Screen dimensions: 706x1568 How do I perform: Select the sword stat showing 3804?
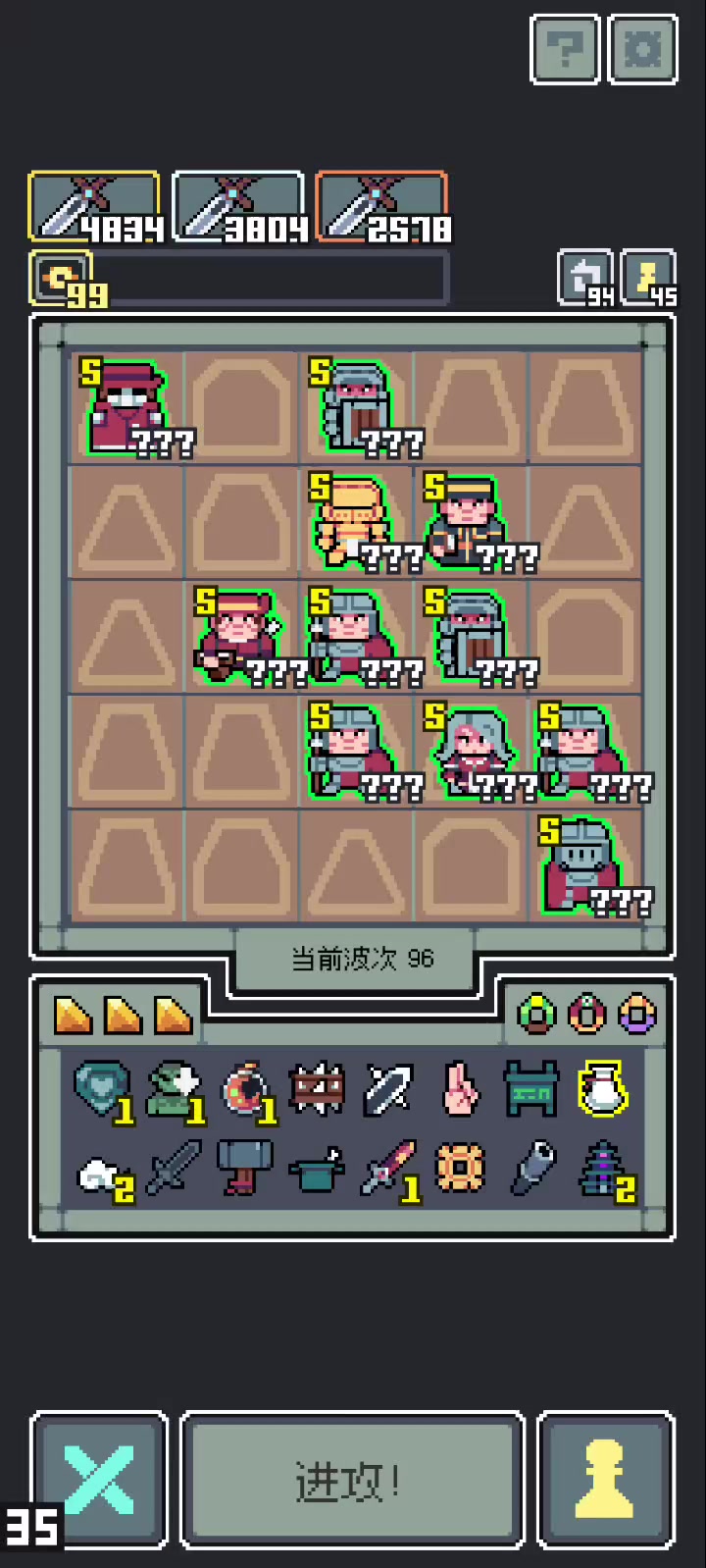[x=238, y=207]
